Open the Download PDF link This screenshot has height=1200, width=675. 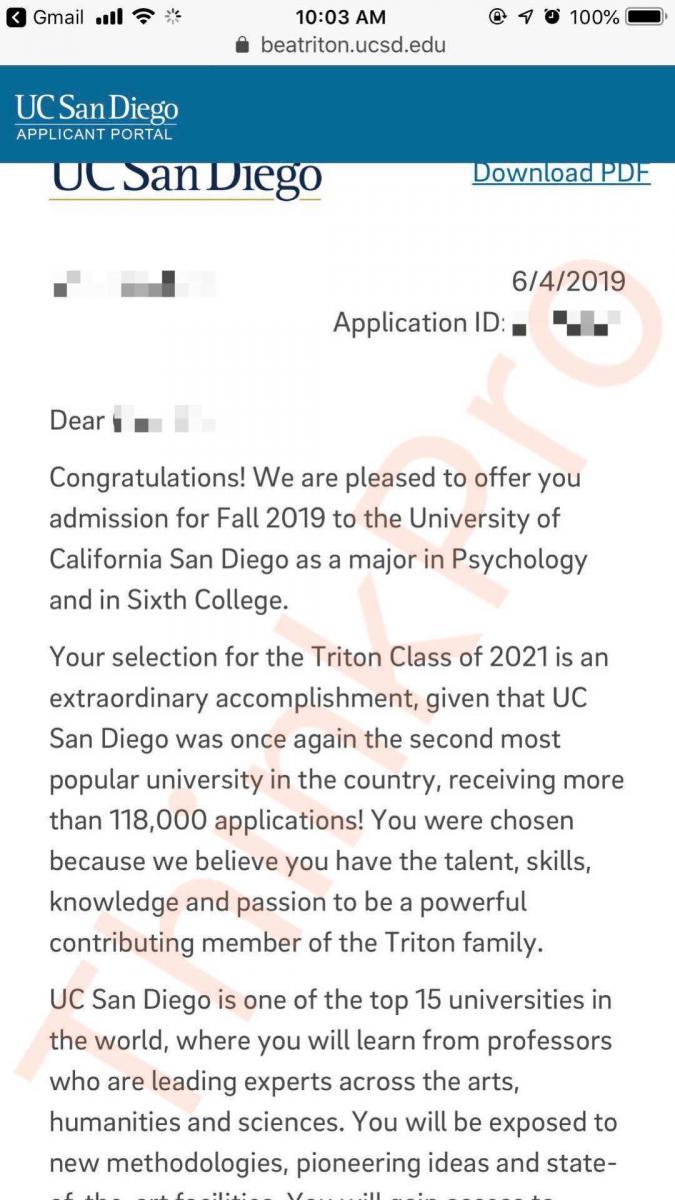pos(561,173)
